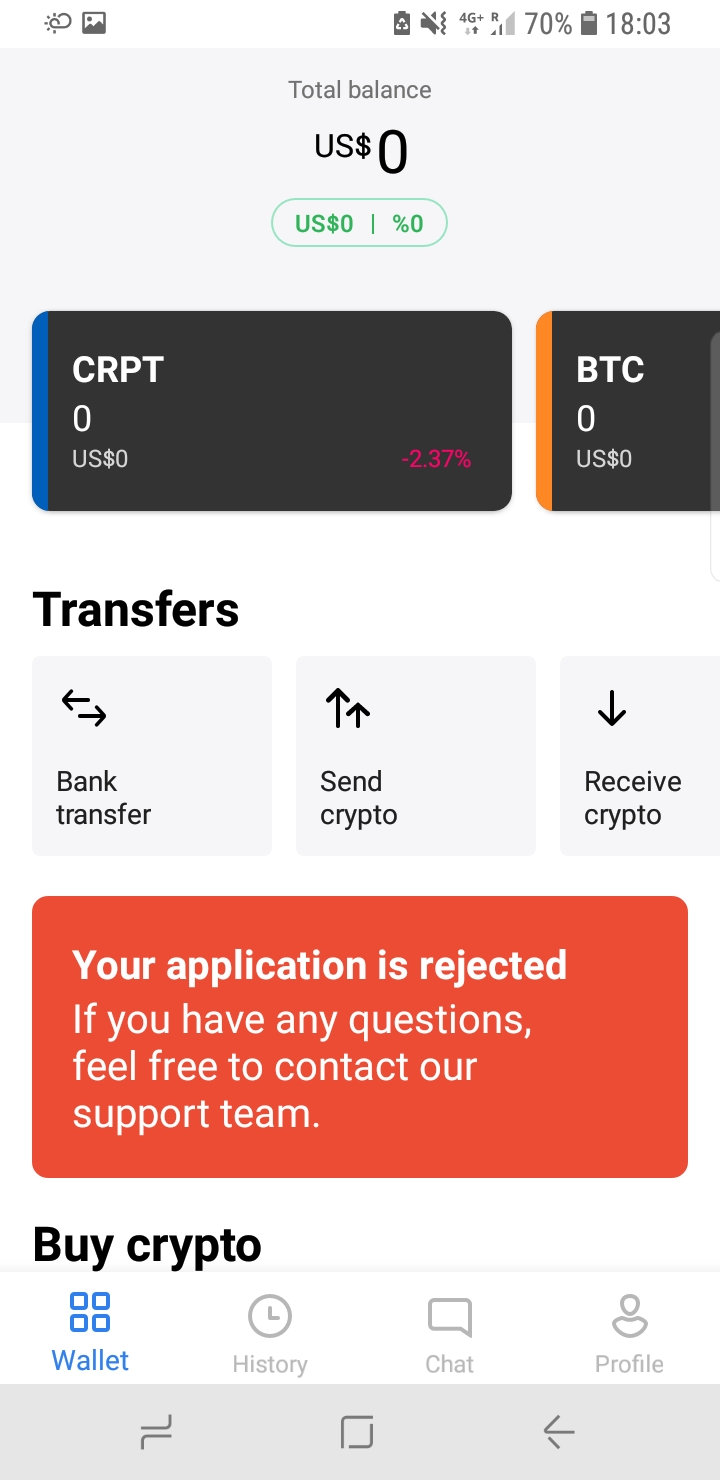Choose Send crypto
This screenshot has width=720, height=1480.
pos(416,756)
